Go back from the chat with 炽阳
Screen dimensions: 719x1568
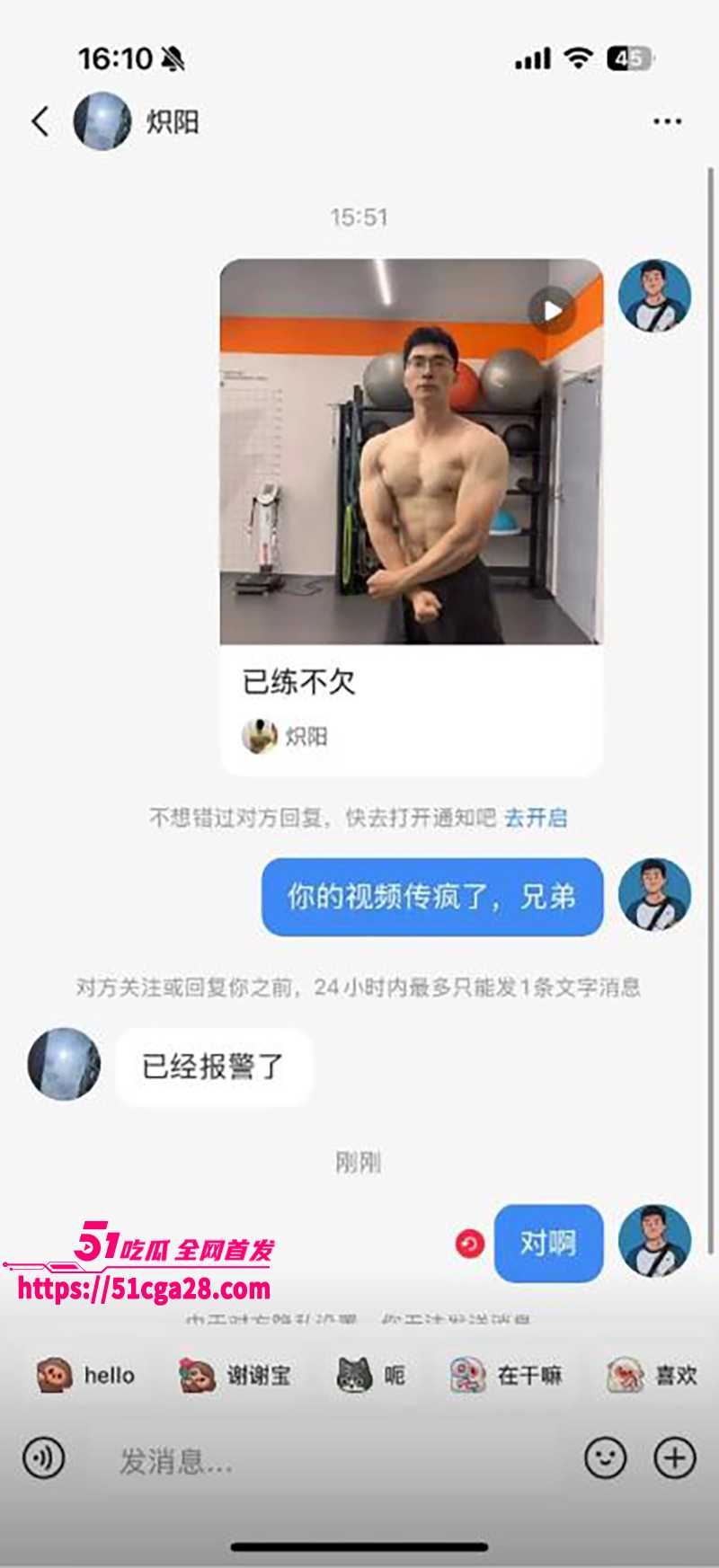pos(40,121)
